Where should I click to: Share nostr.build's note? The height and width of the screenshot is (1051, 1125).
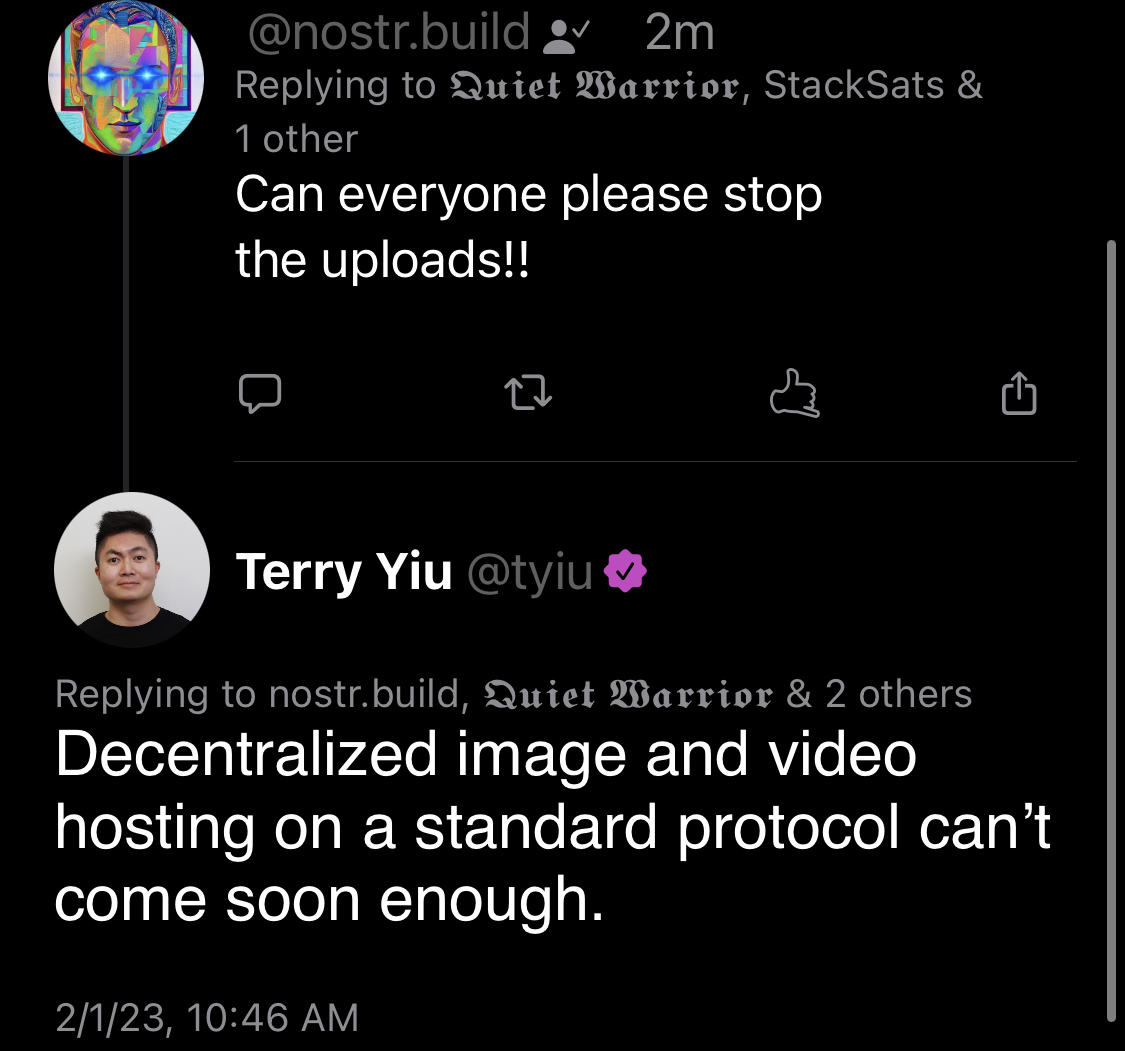[1018, 393]
